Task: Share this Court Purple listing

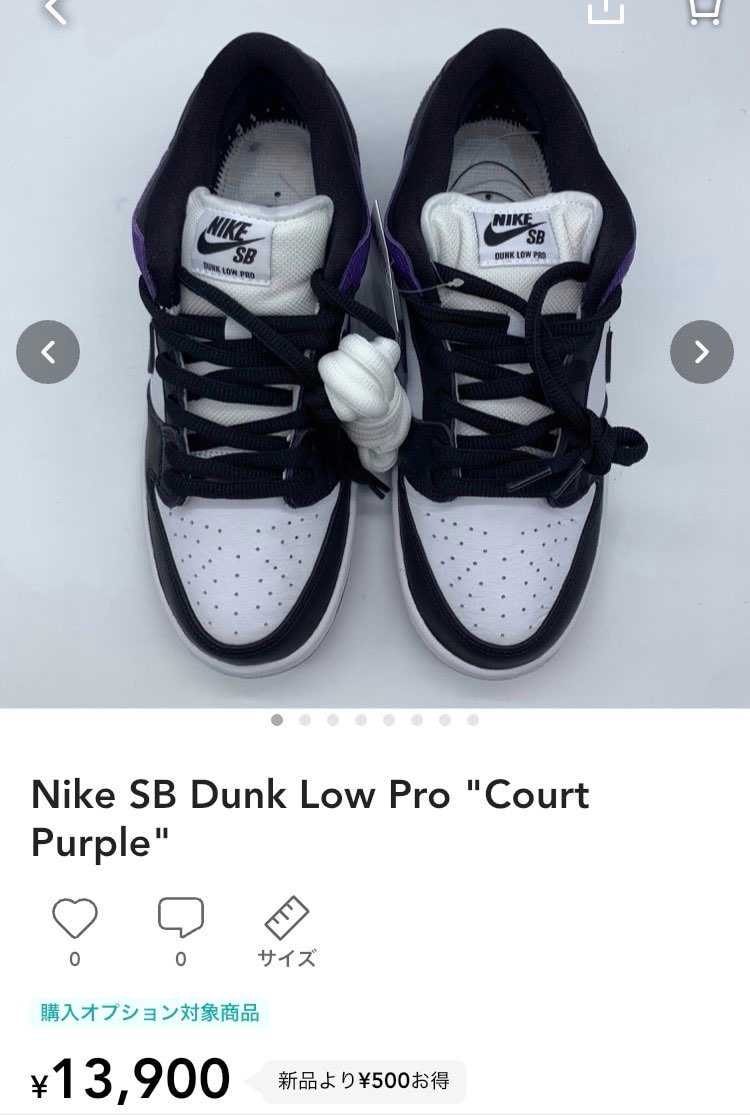Action: [606, 10]
